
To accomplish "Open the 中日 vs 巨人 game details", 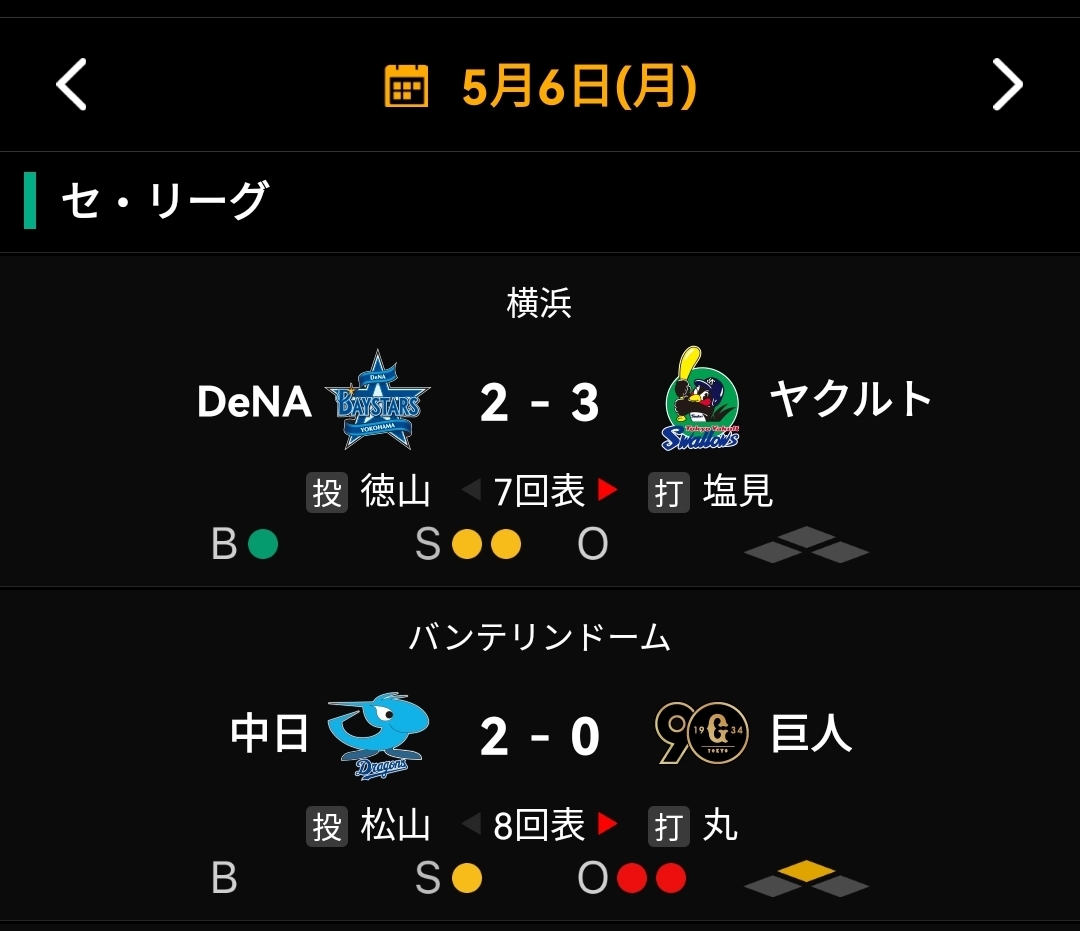I will pos(540,737).
